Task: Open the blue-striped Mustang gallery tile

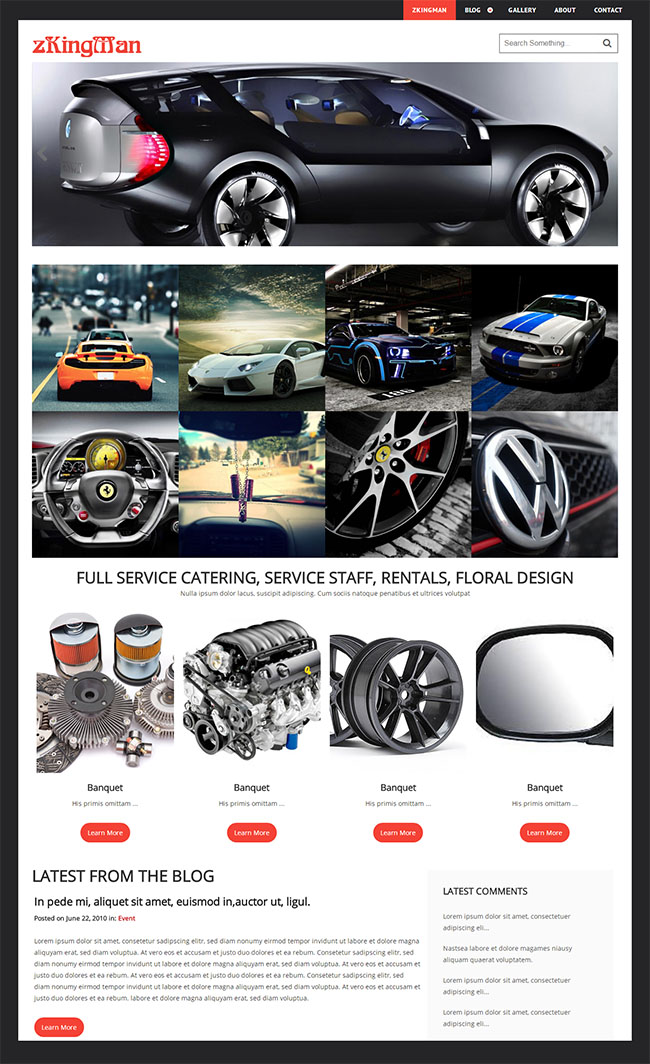Action: click(x=544, y=337)
